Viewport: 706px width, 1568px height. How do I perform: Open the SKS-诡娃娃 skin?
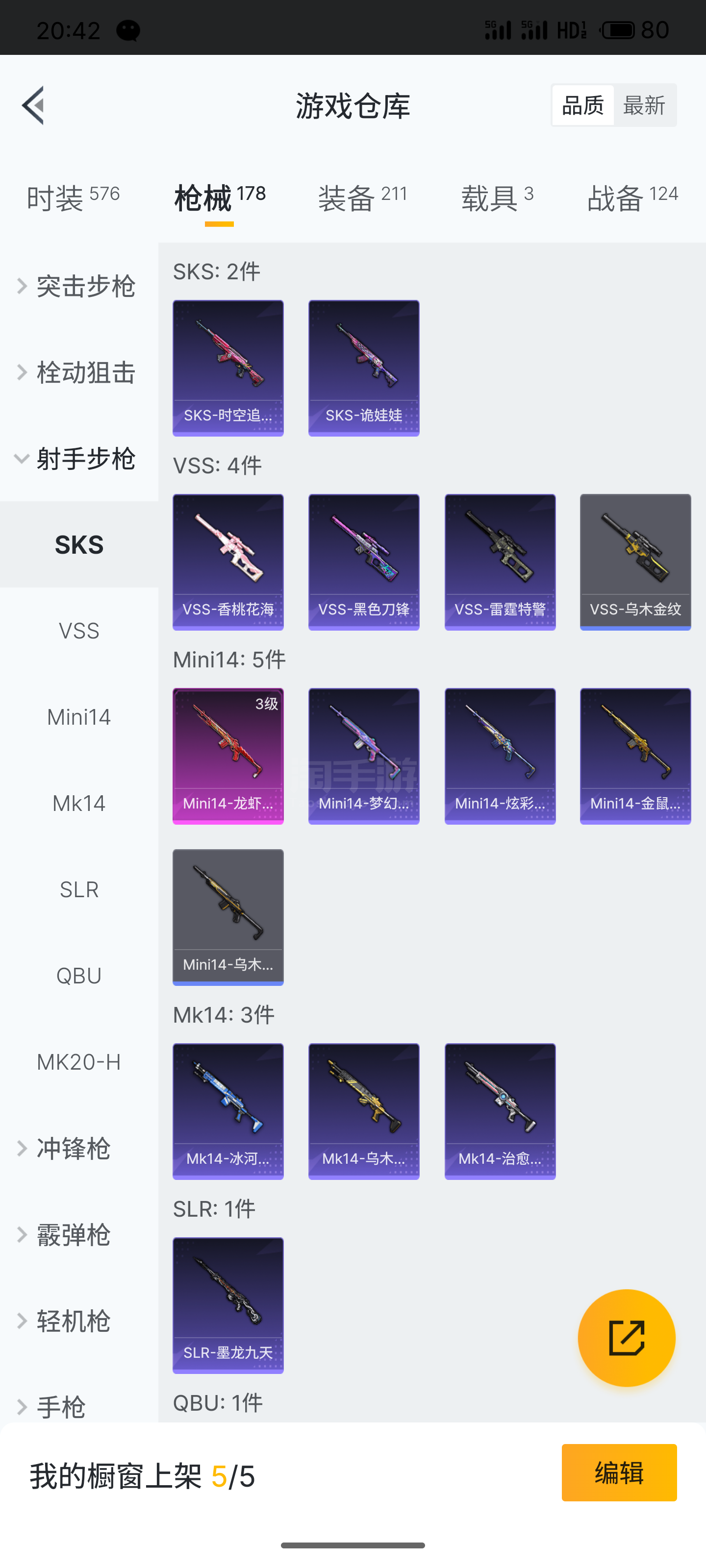364,367
